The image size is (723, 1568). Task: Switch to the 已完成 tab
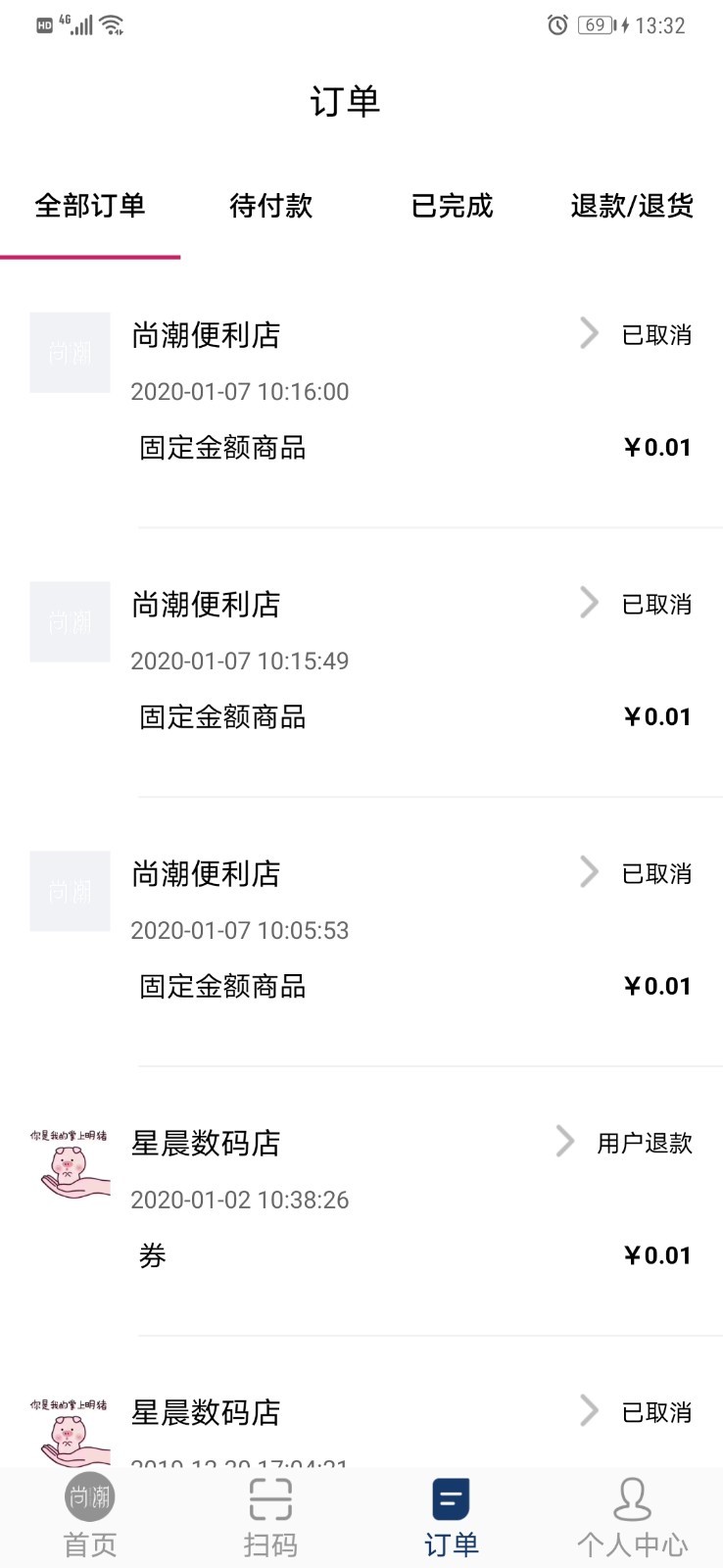(x=453, y=207)
